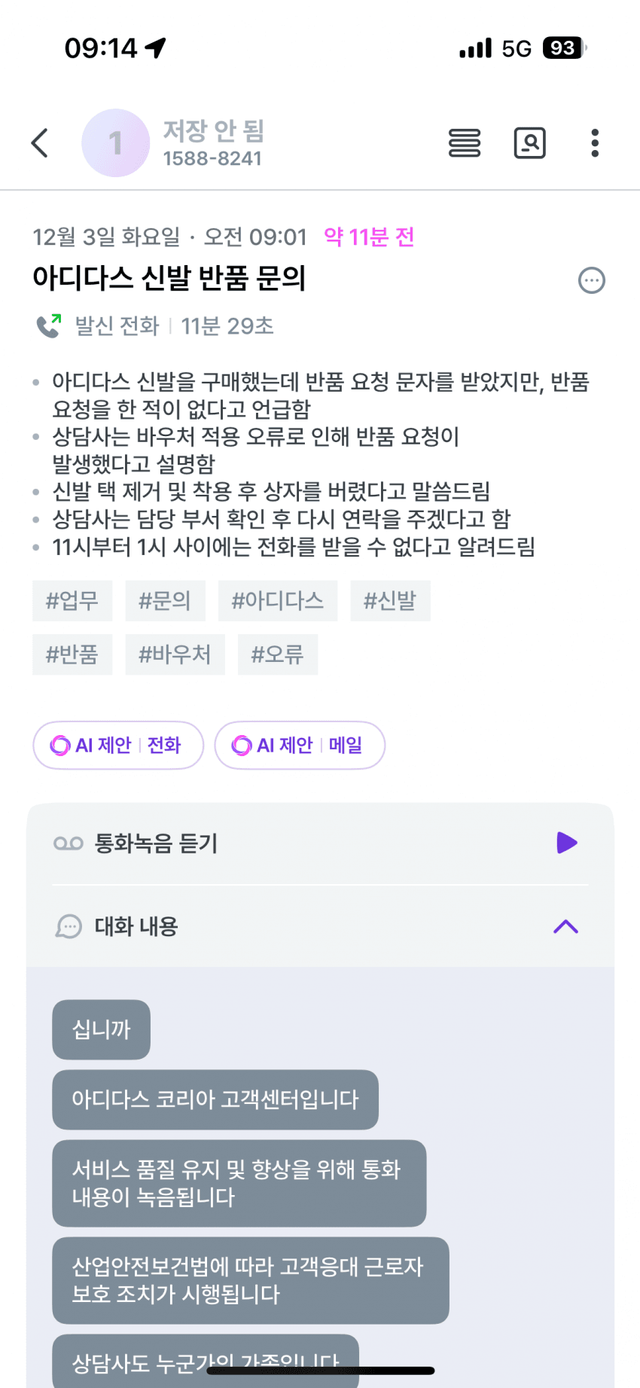This screenshot has height=1388, width=640.
Task: Collapse the 대화 내용 section
Action: pyautogui.click(x=566, y=926)
